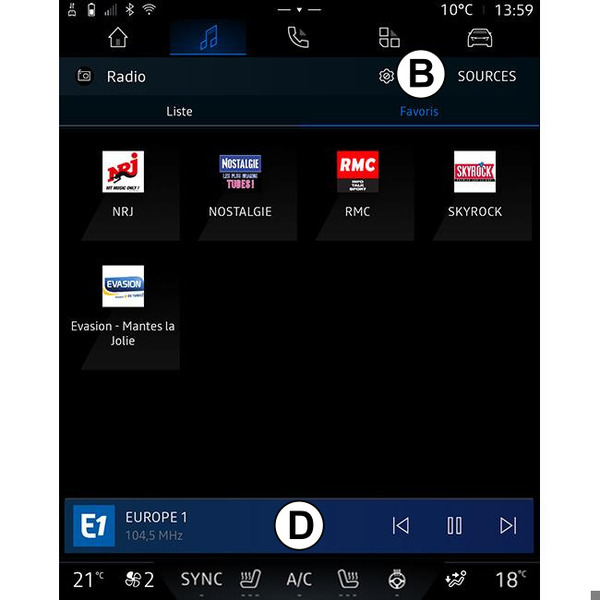Open the apps grid tab
Screen dimensions: 600x600
click(389, 38)
